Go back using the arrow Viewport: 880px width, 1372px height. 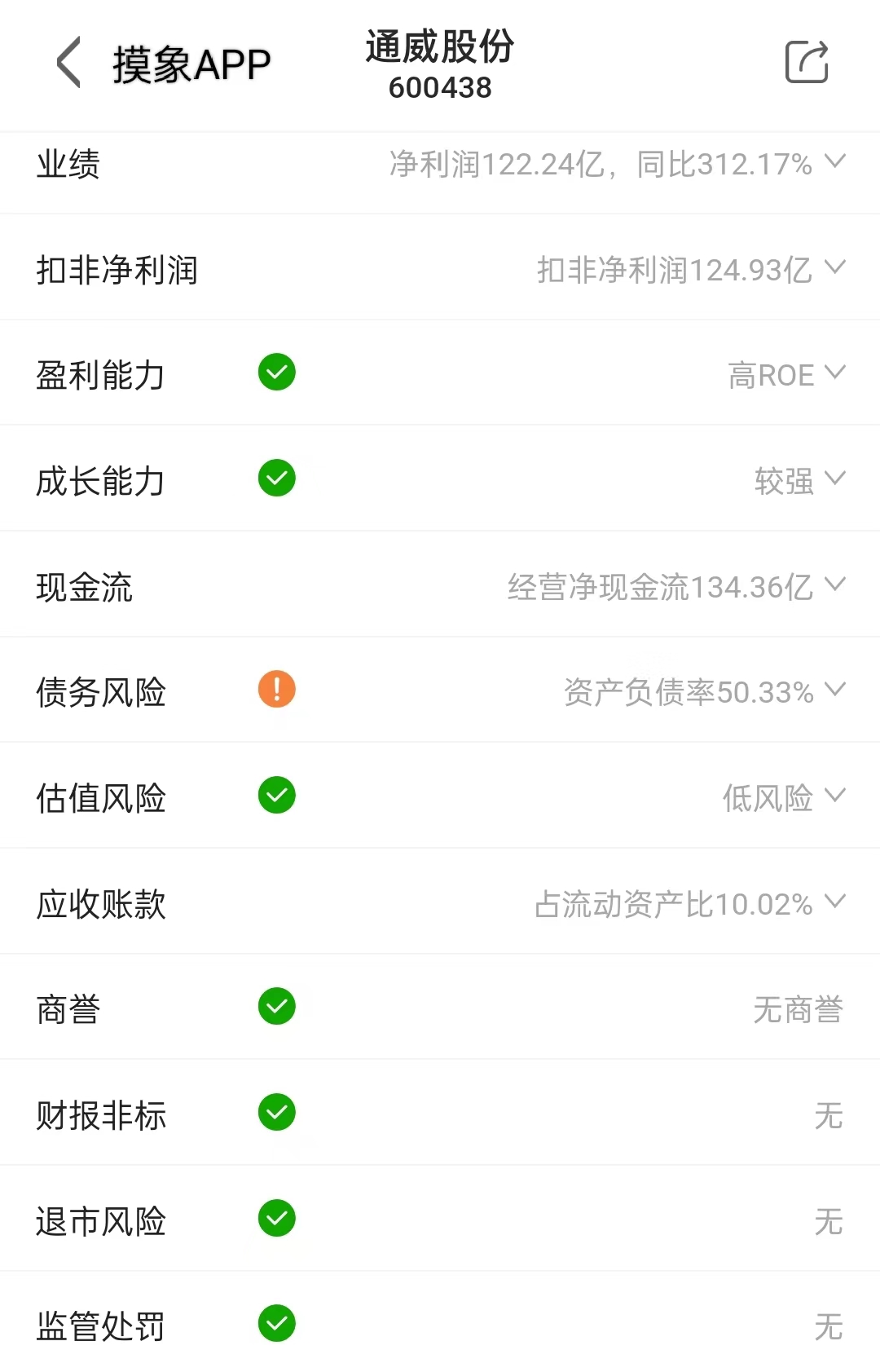69,63
